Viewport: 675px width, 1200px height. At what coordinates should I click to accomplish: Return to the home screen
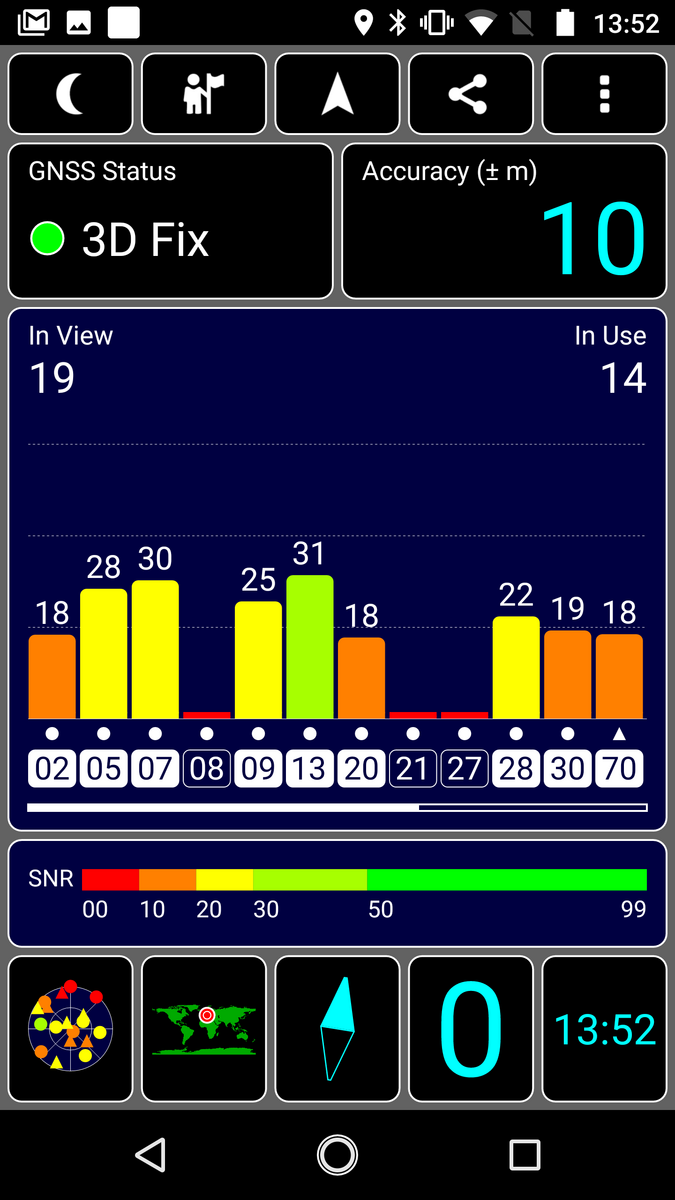337,1155
